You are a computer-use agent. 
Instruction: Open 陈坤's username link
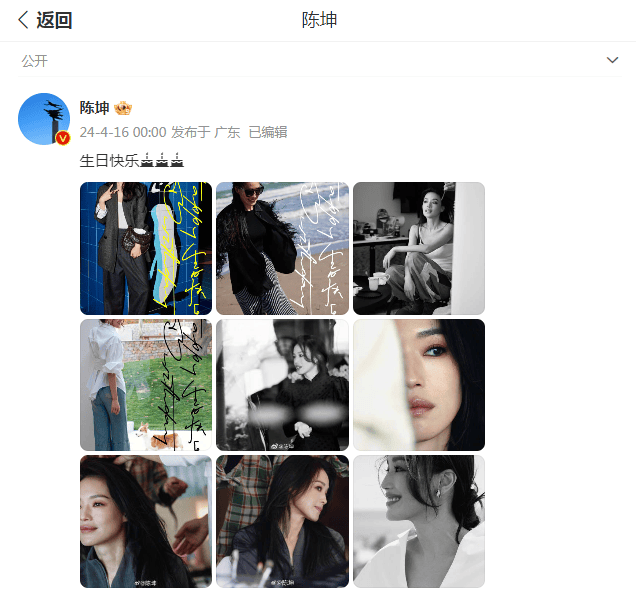tap(94, 108)
